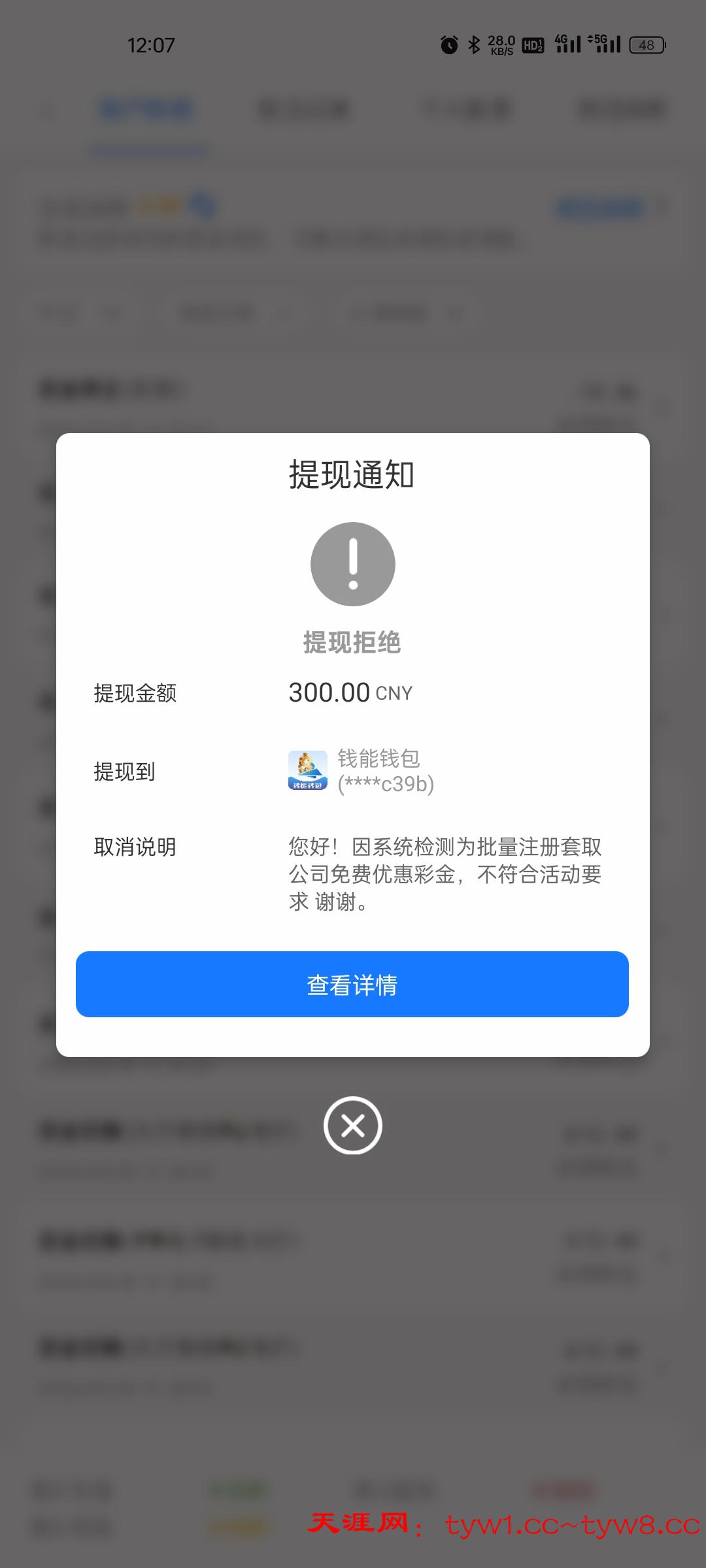
Task: Tap the 查看详情 button
Action: click(x=352, y=984)
